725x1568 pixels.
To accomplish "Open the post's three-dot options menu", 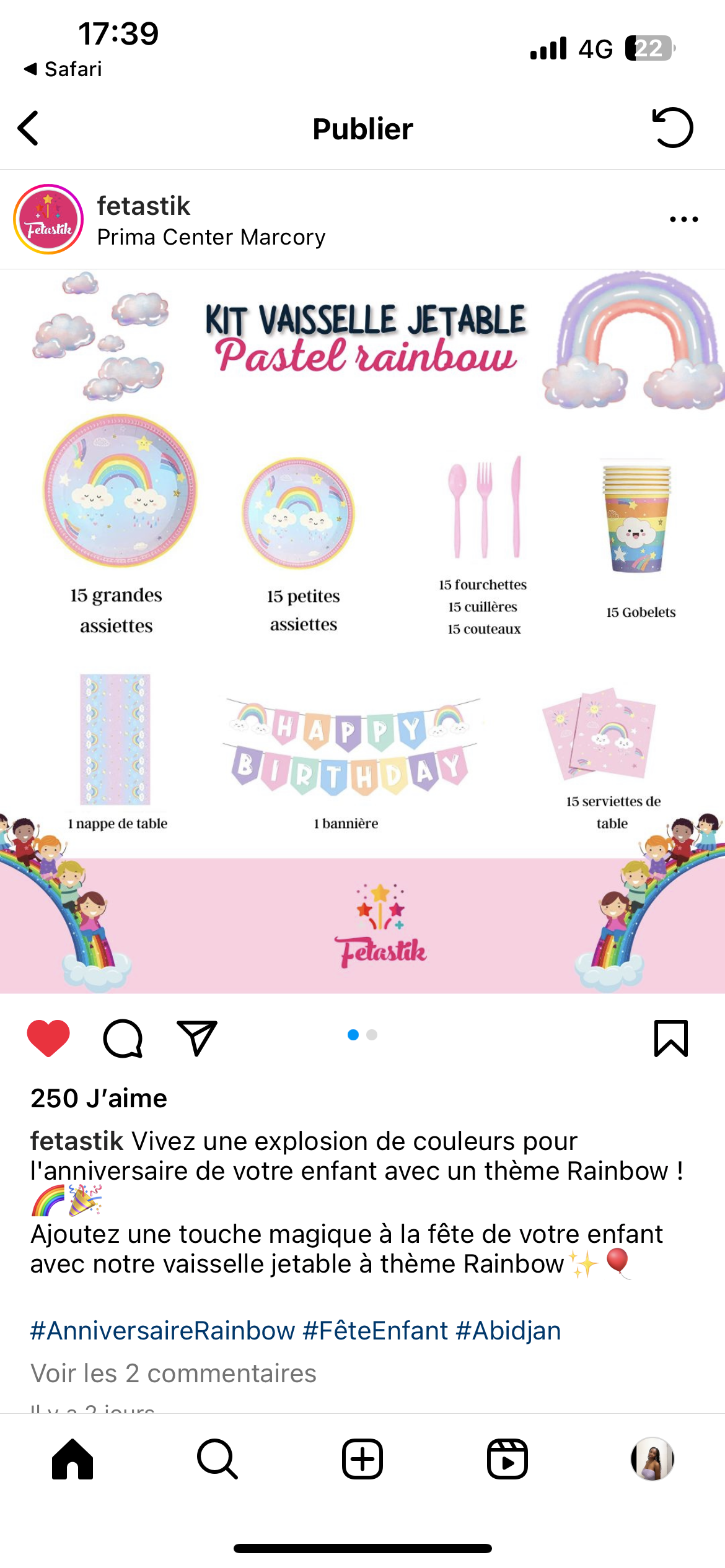I will click(x=683, y=219).
